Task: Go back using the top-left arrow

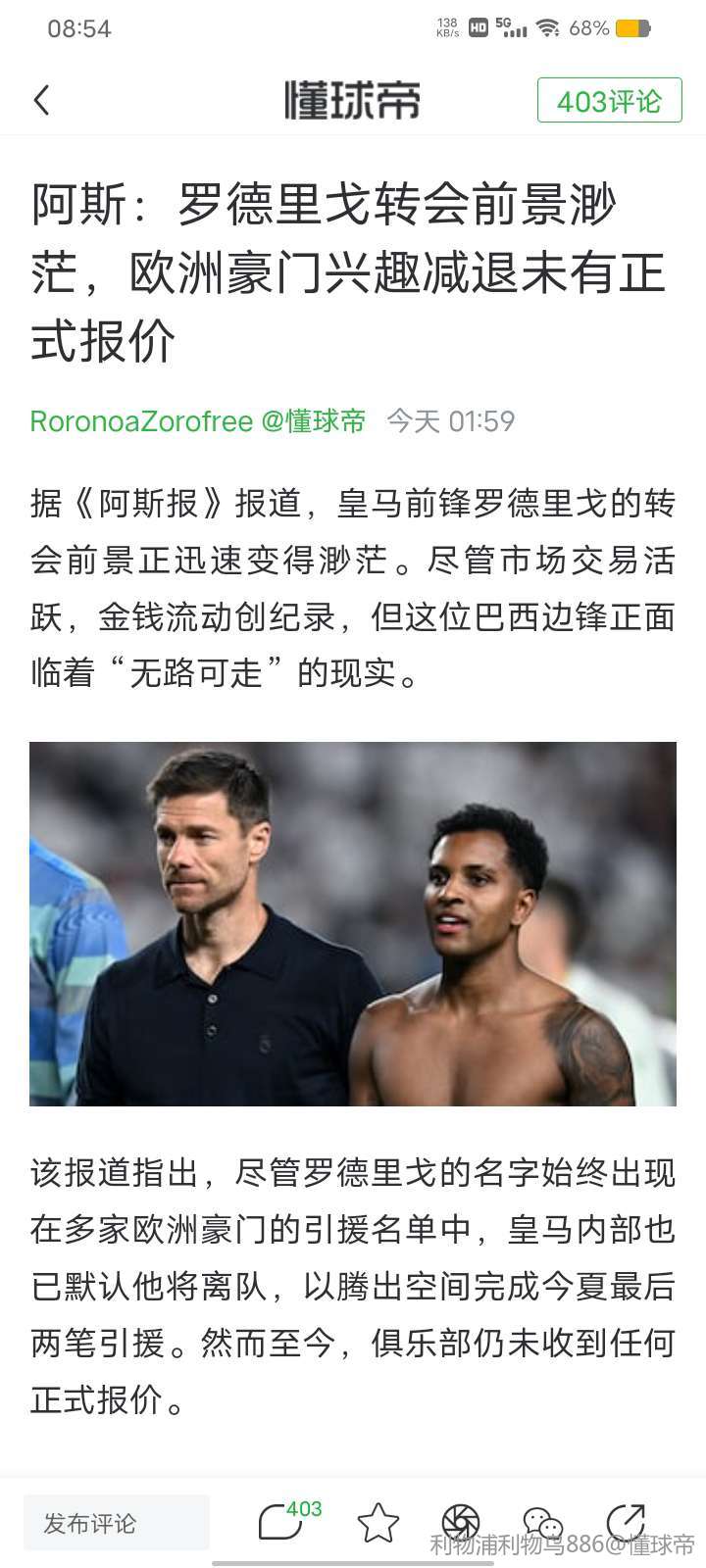Action: coord(41,100)
